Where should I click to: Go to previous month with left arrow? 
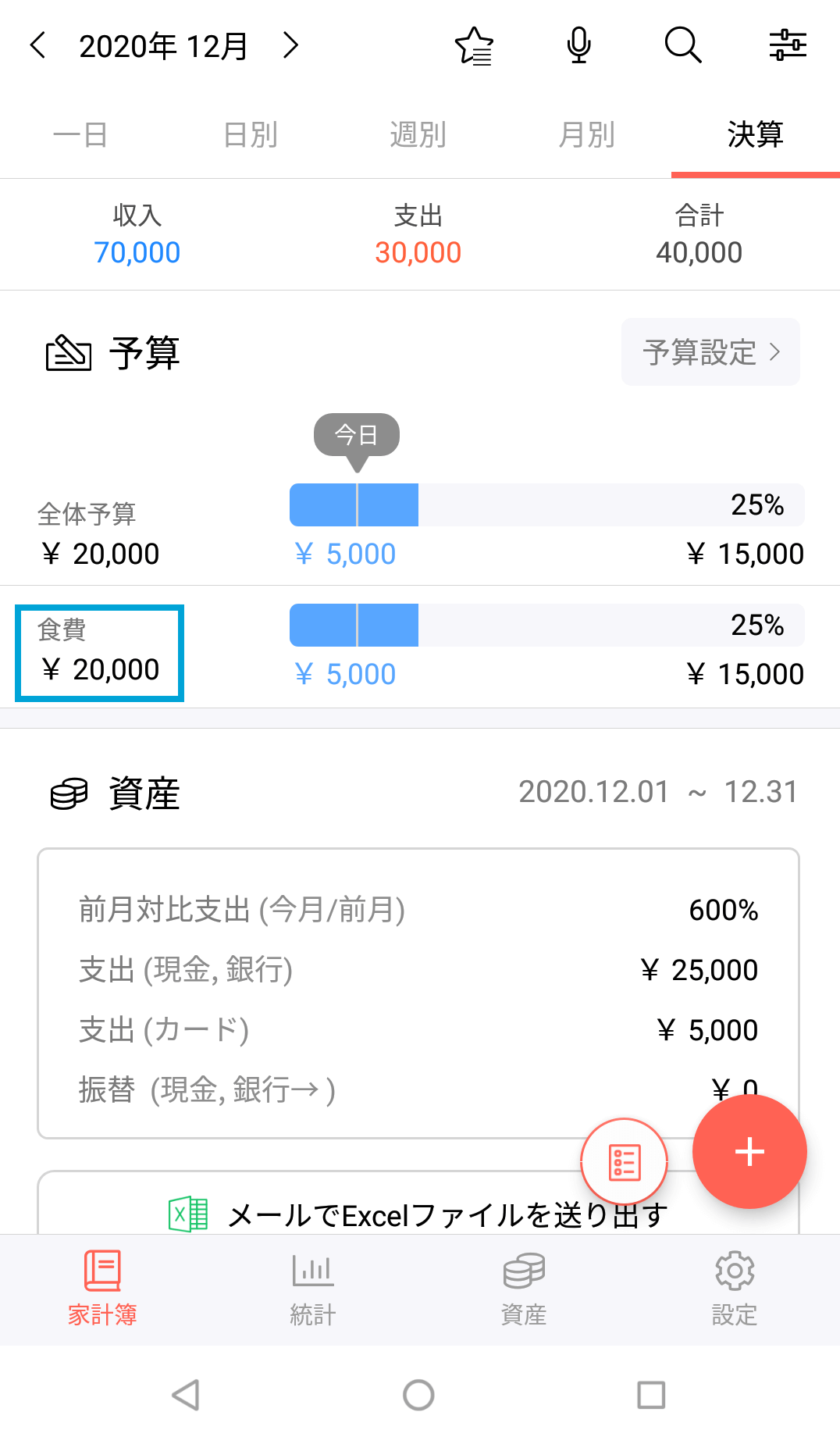38,45
